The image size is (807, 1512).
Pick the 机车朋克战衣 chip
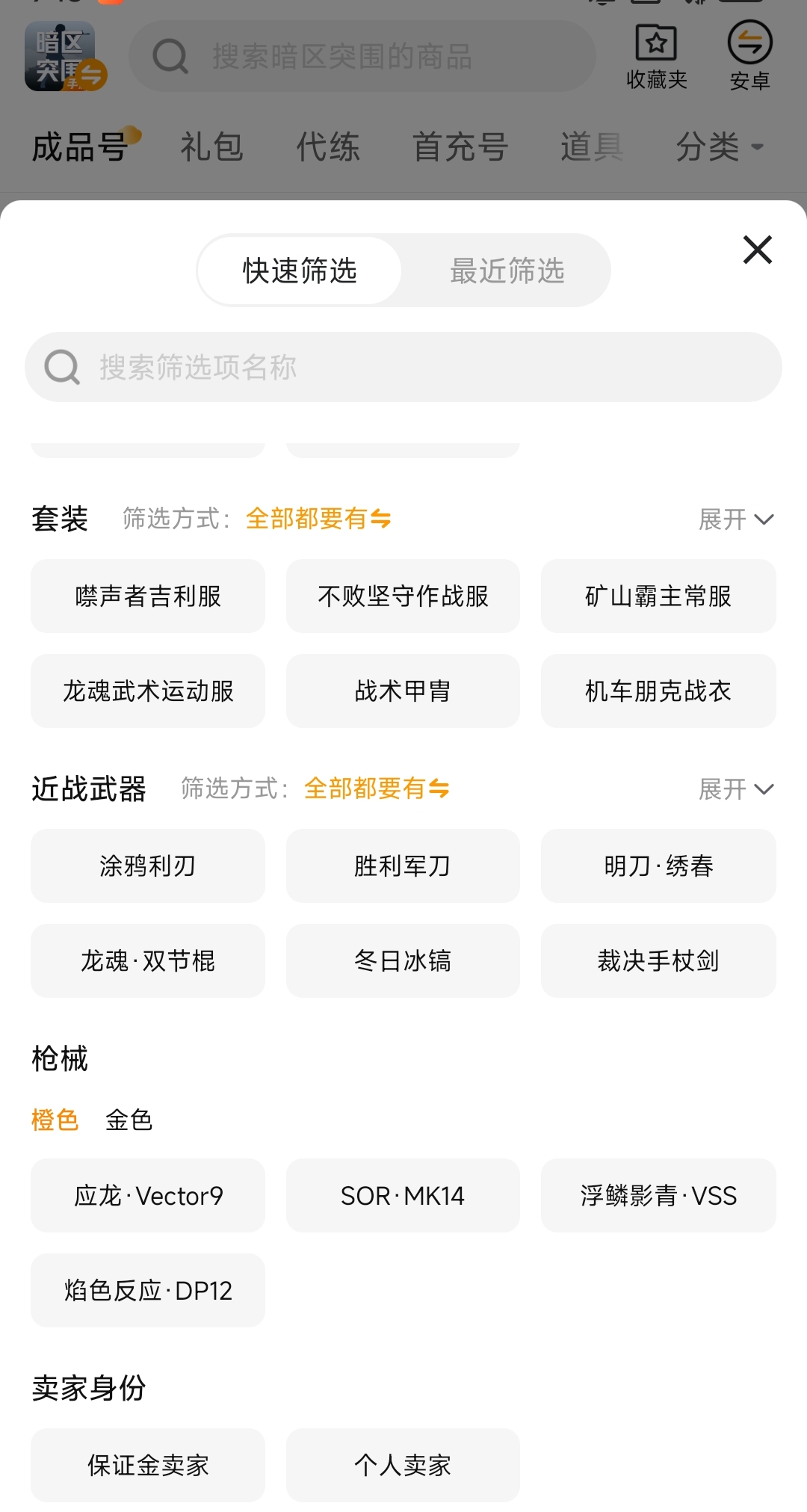click(658, 691)
